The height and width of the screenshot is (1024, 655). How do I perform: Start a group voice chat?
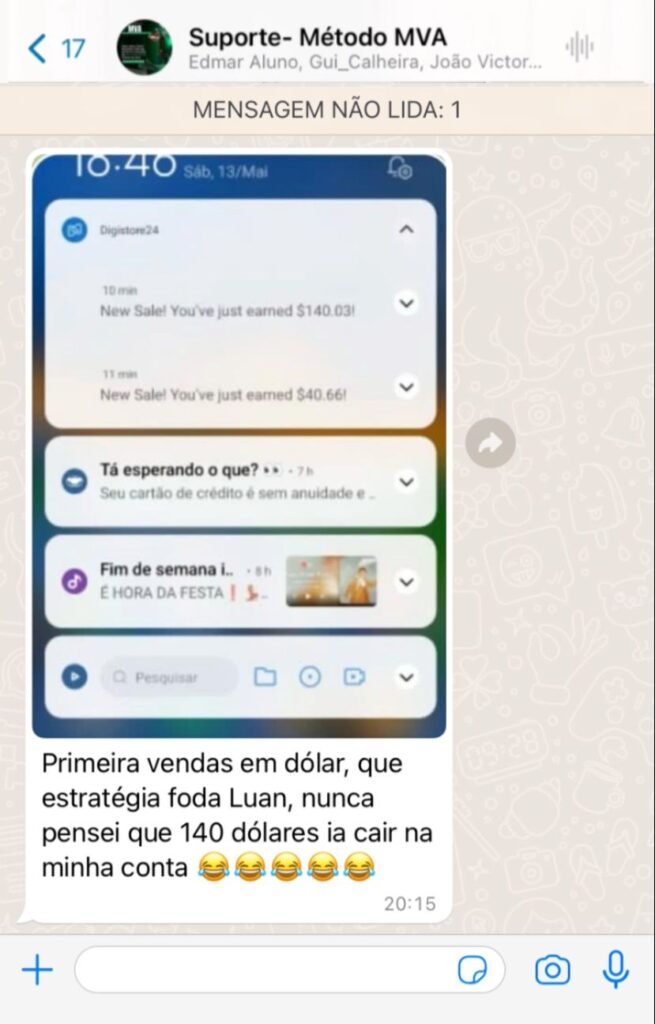579,47
